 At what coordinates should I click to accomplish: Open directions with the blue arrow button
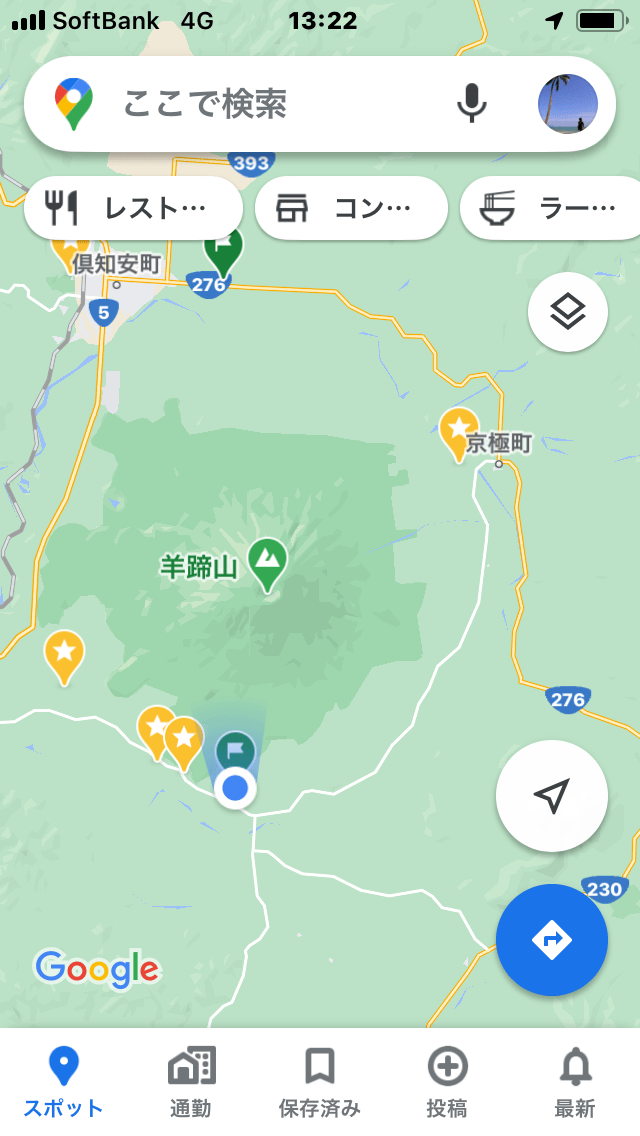pos(551,940)
